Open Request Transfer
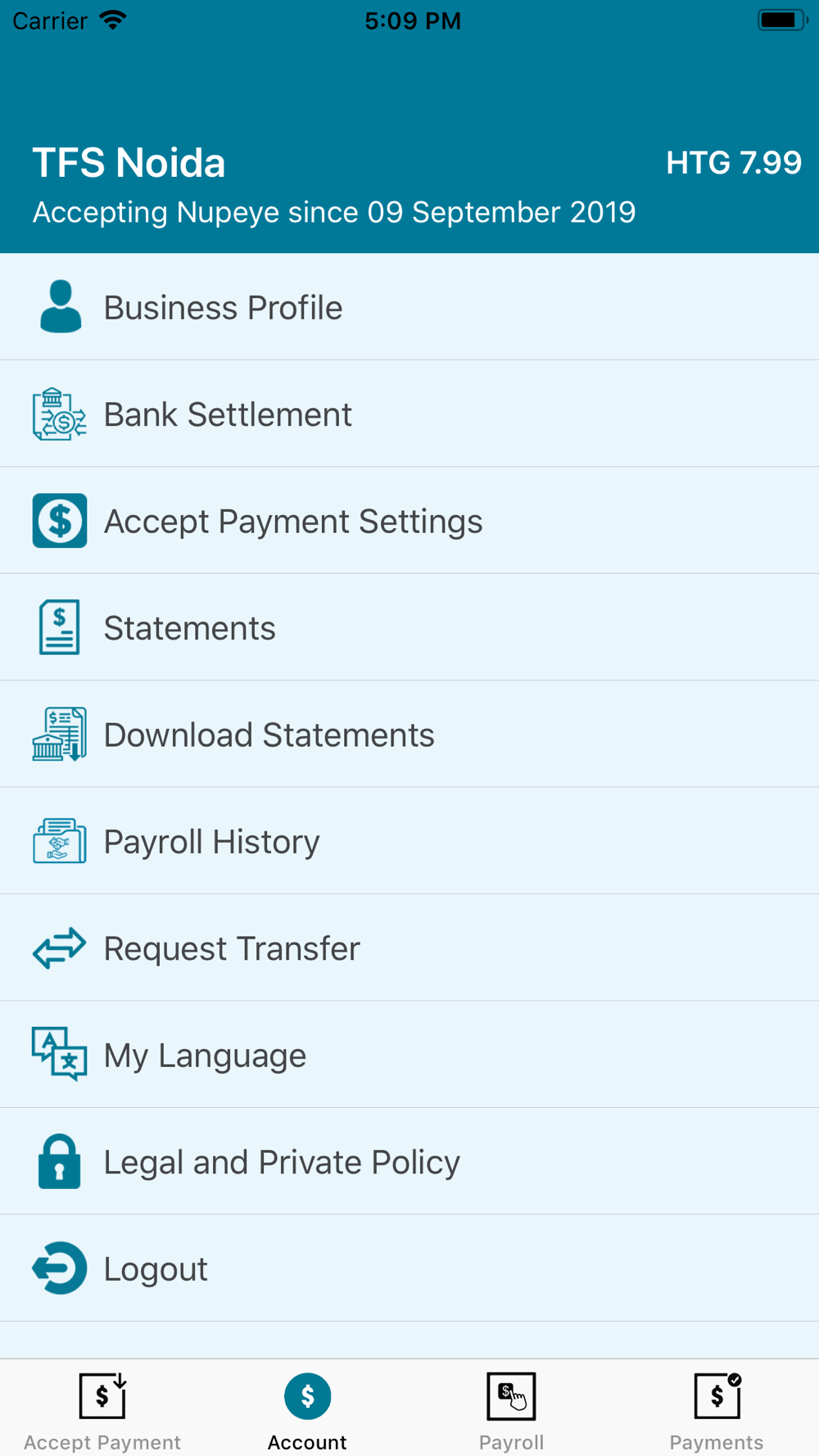 (409, 948)
